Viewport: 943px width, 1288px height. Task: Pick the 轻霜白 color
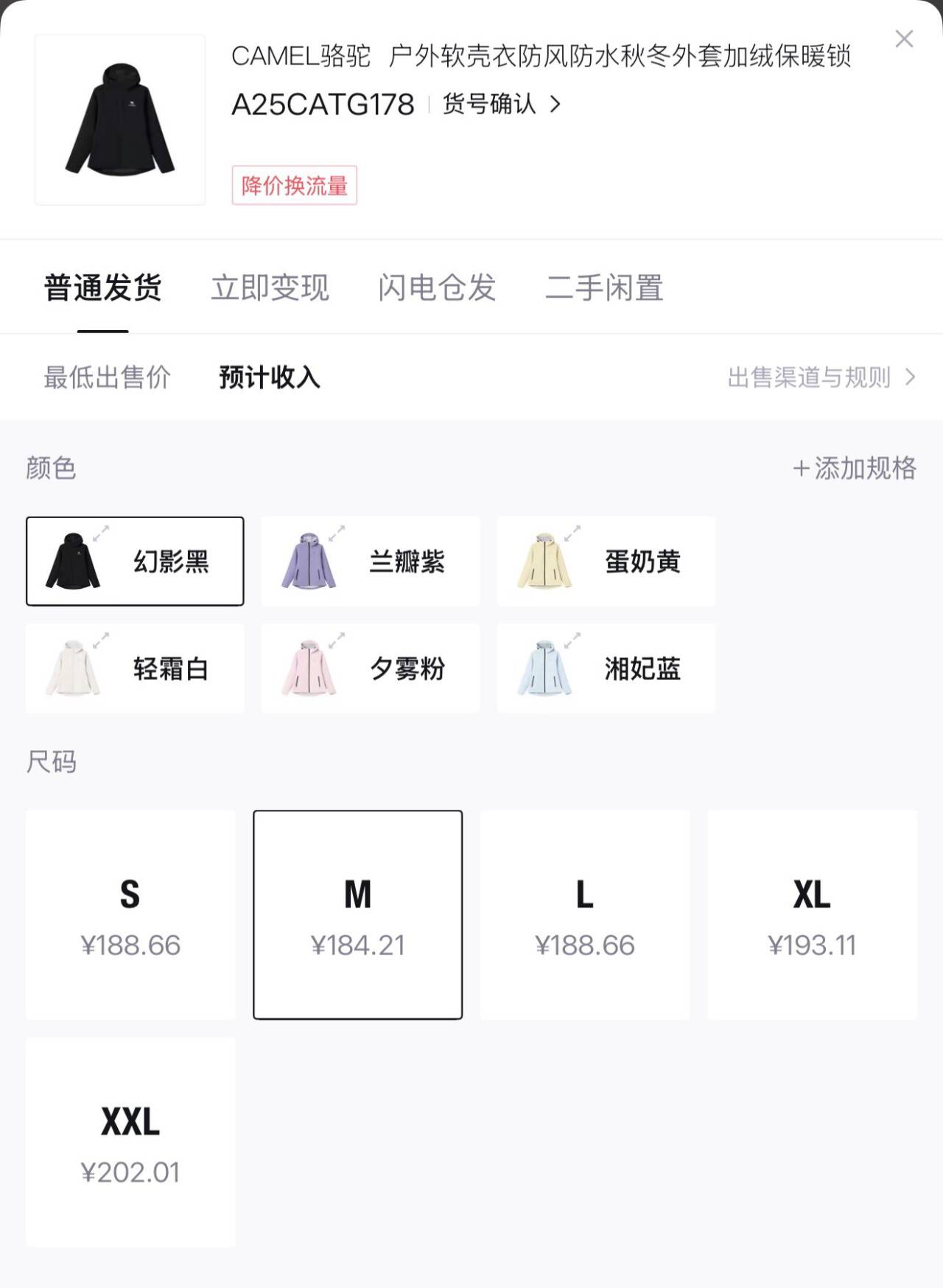[135, 668]
